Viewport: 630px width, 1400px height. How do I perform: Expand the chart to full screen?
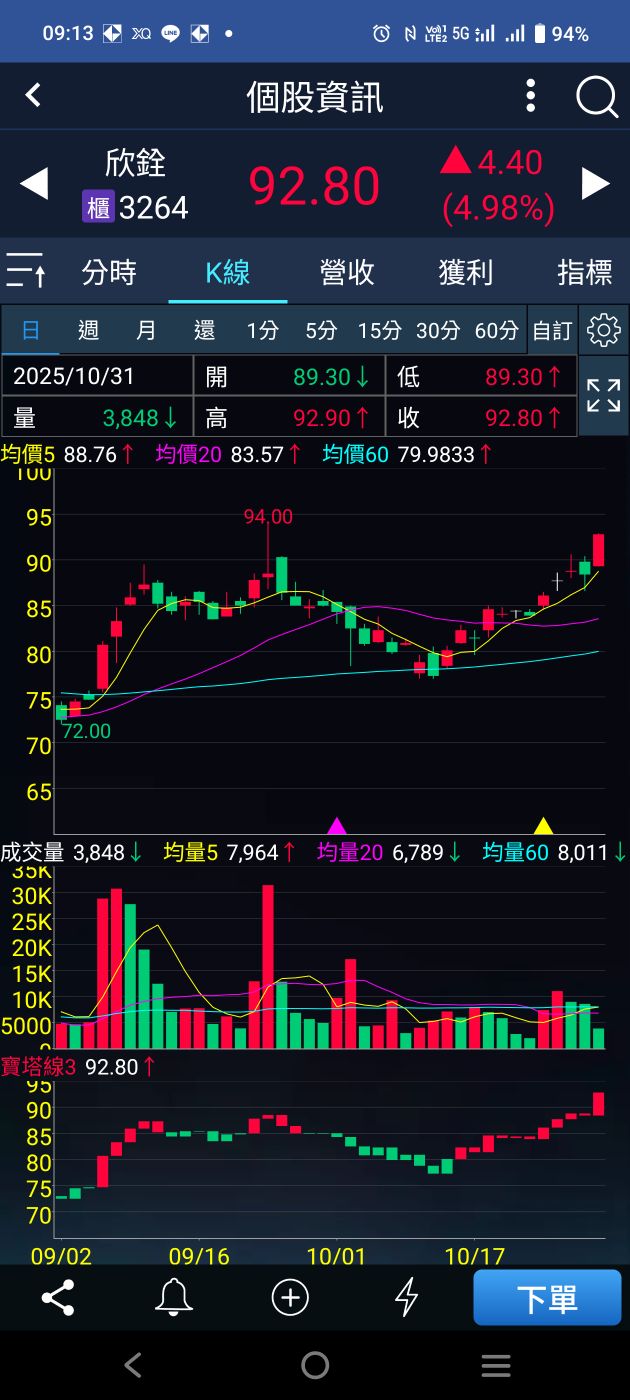coord(603,395)
